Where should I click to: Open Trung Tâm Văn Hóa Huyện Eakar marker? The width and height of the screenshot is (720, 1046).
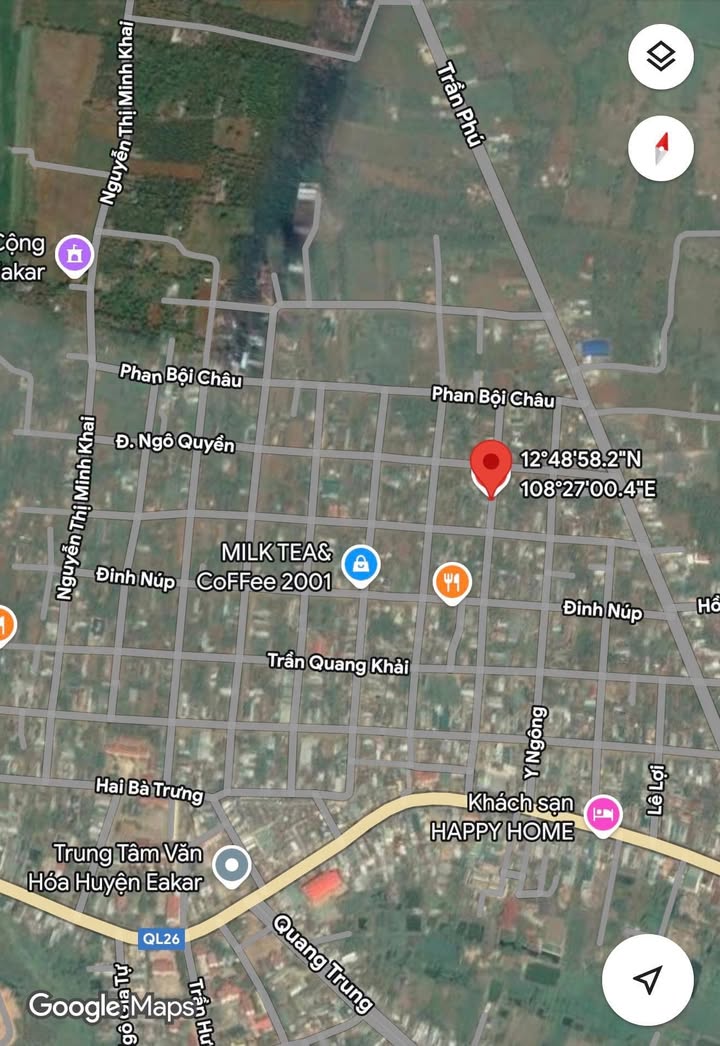click(232, 867)
